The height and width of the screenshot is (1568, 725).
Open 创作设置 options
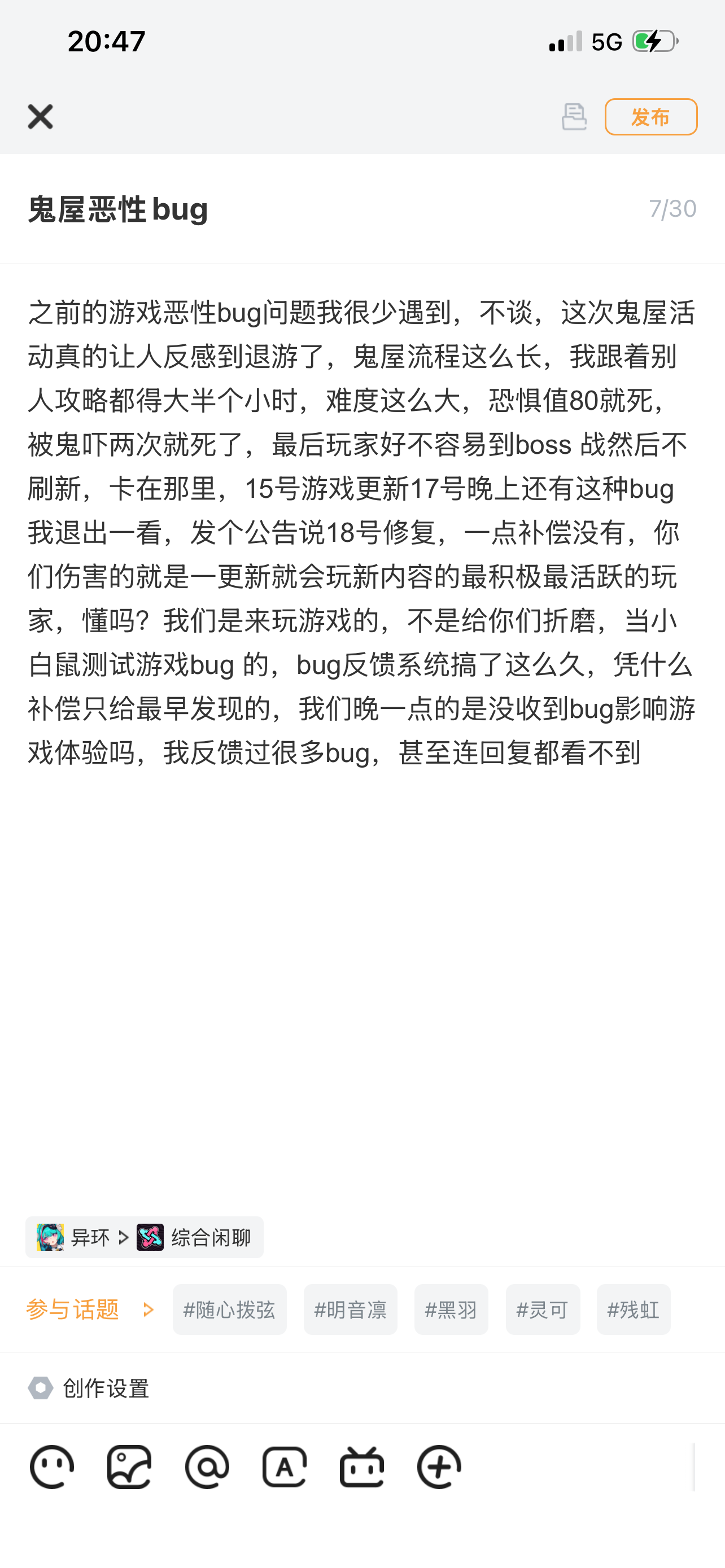(x=89, y=1389)
